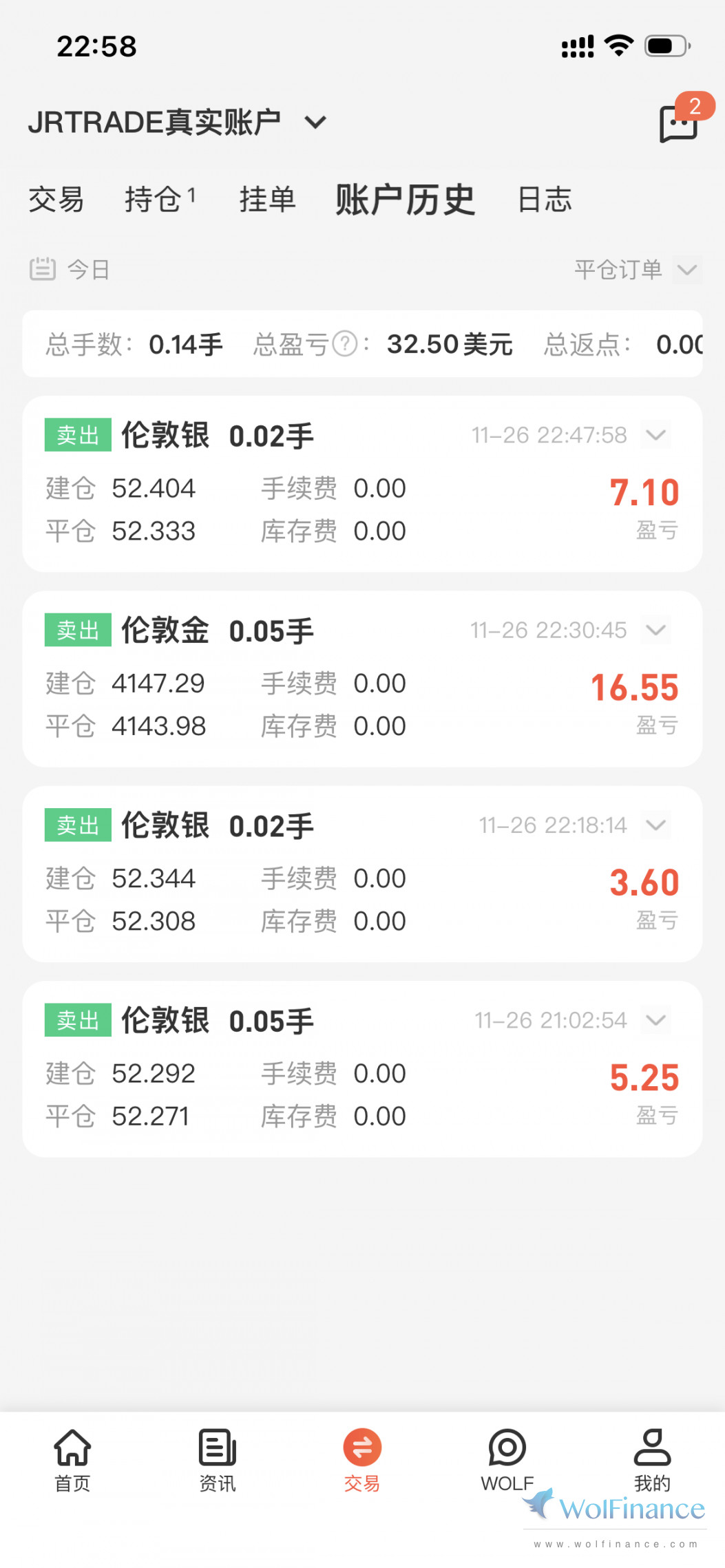
Task: Expand the 伦敦银 order closed at 22:18:14
Action: [655, 825]
